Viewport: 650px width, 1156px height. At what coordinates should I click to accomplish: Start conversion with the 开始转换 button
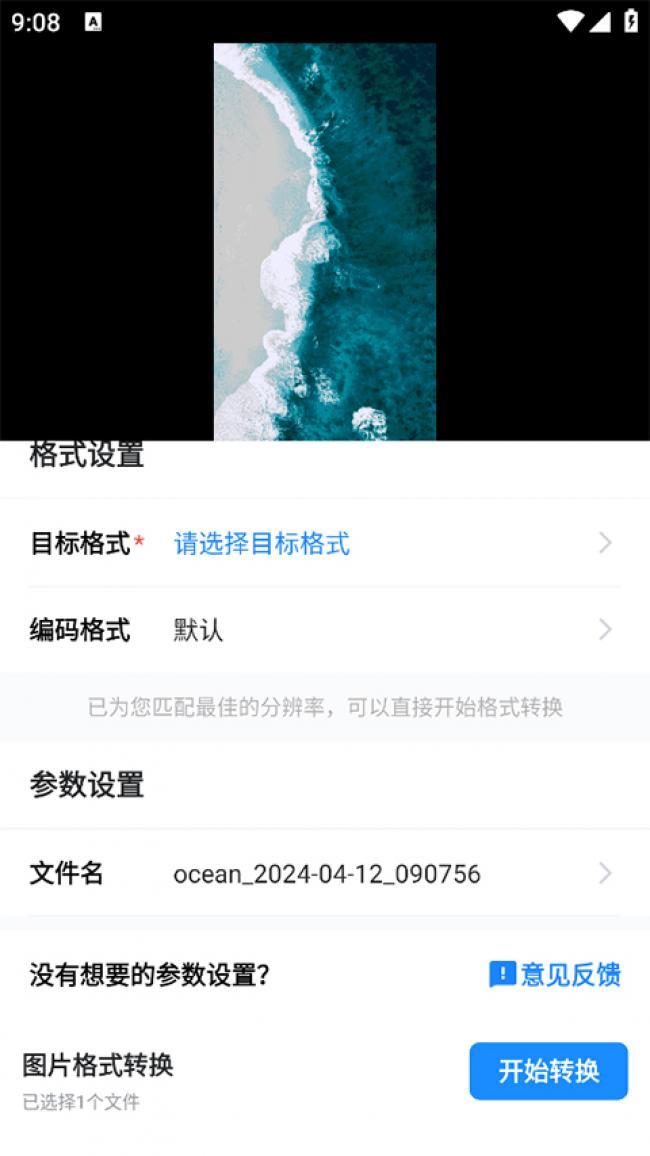(548, 1071)
